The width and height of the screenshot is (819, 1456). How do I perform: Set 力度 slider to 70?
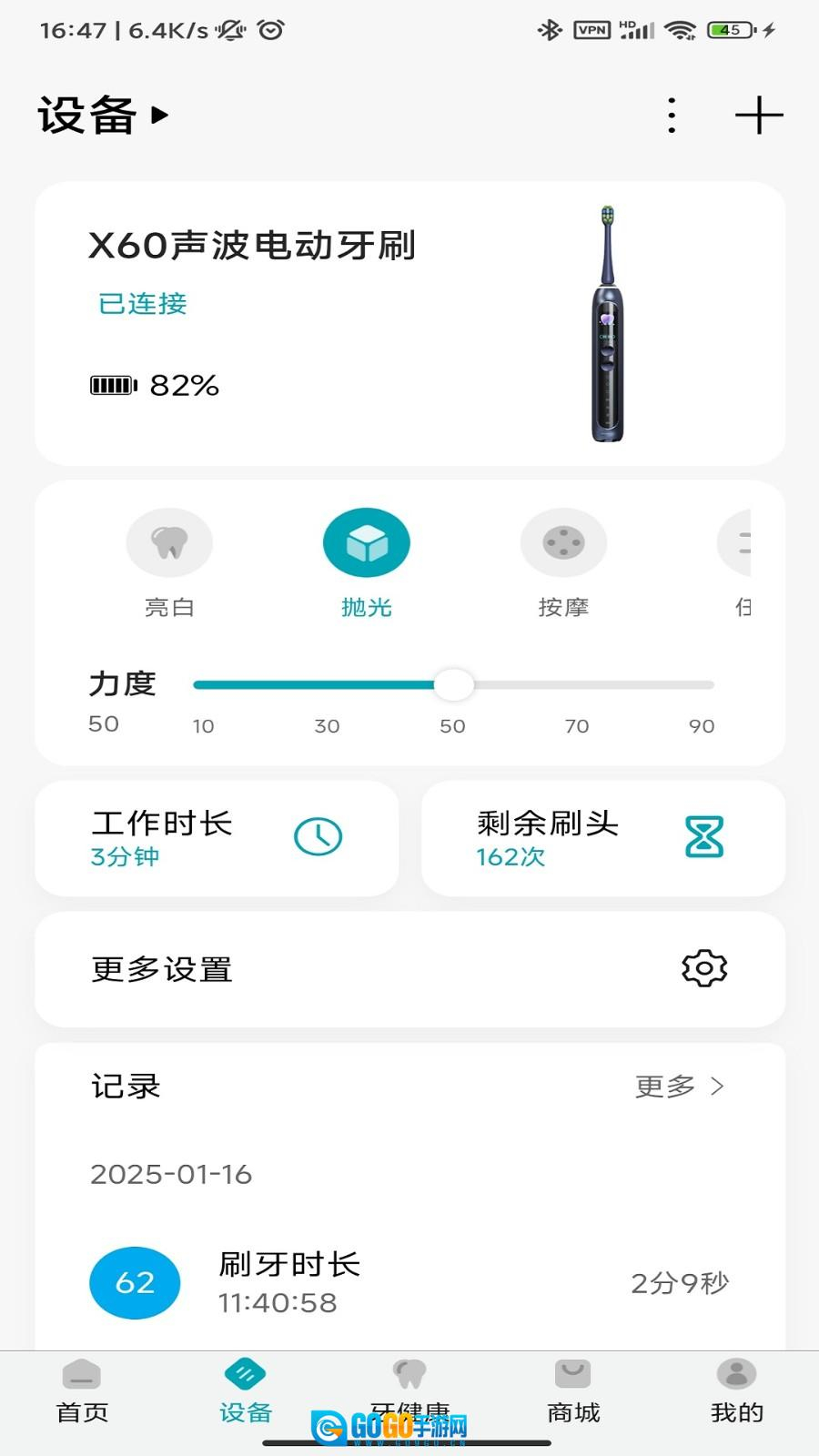pos(577,685)
